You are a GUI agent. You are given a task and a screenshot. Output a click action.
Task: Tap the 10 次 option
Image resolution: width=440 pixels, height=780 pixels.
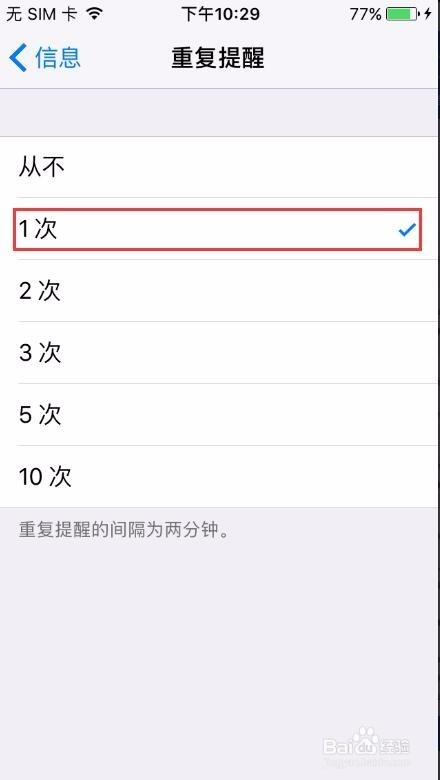(220, 477)
